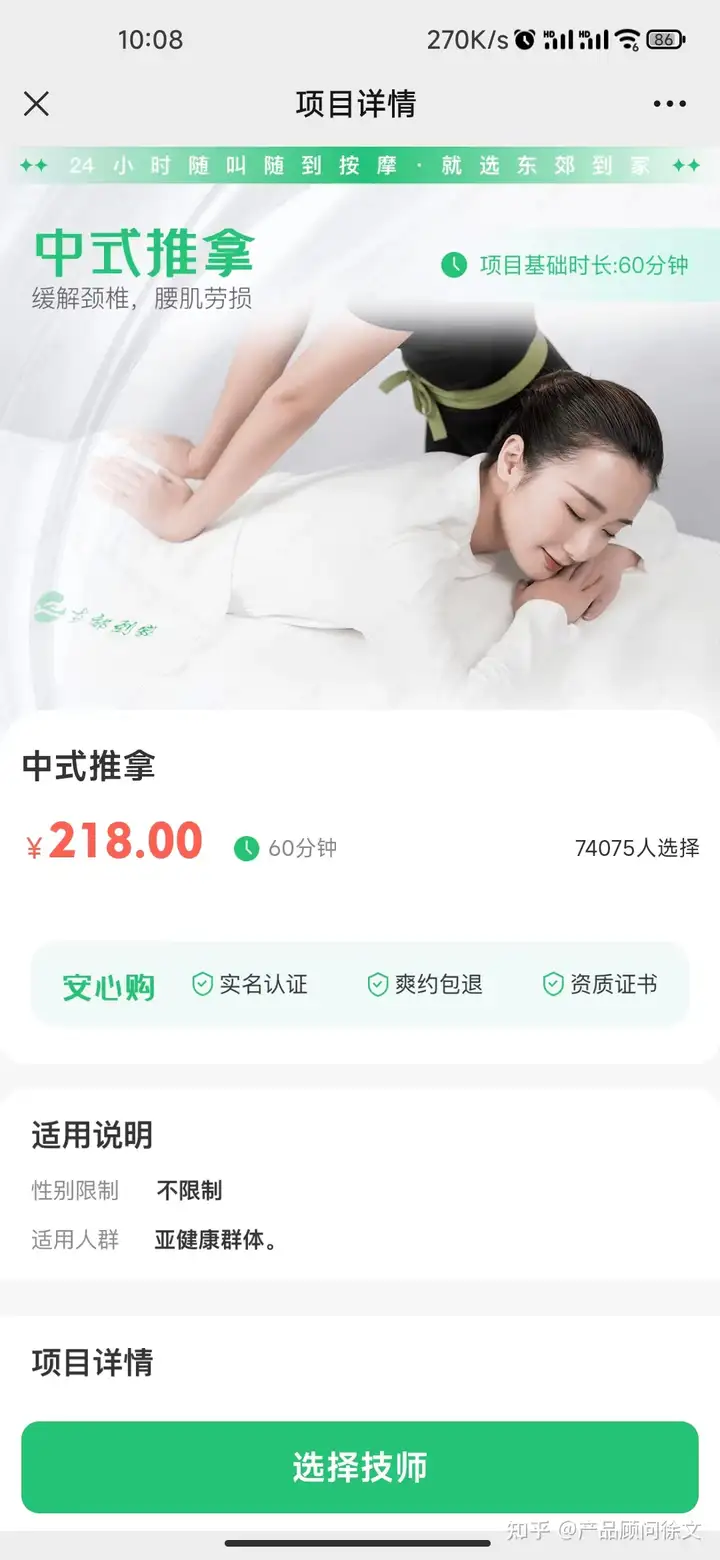
Task: Close the 项目详情 page
Action: (x=36, y=104)
